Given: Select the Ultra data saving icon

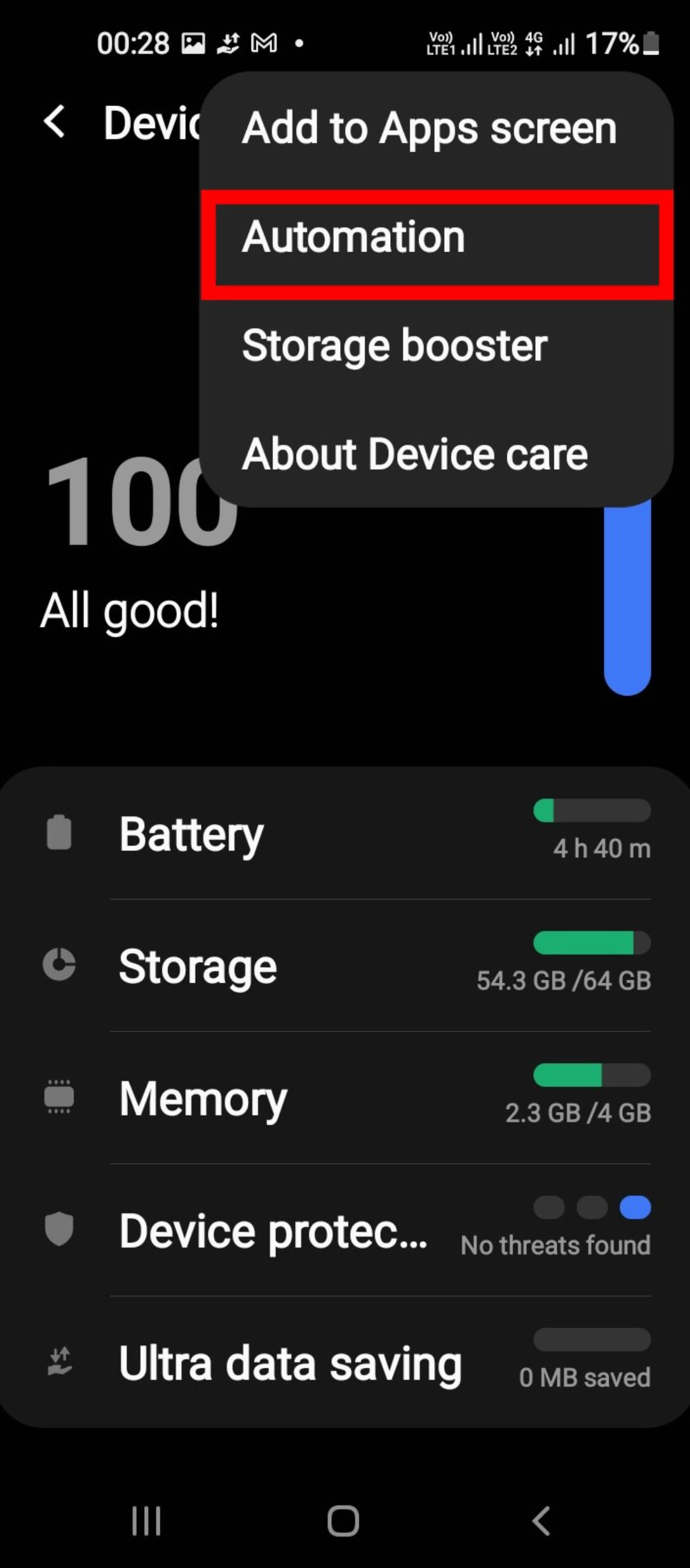Looking at the screenshot, I should coord(60,1361).
